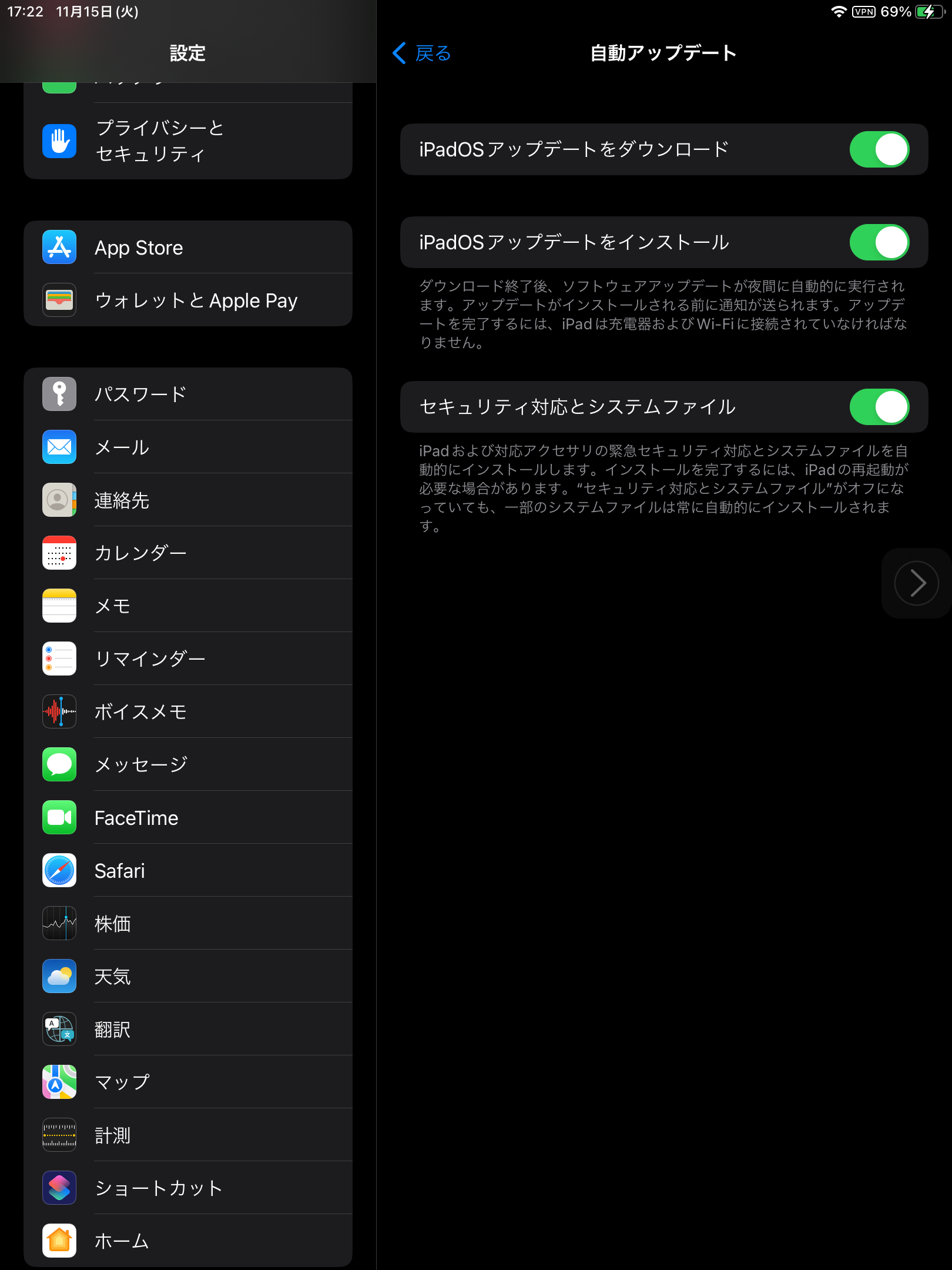Open App Store settings
This screenshot has height=1270, width=952.
pyautogui.click(x=188, y=248)
